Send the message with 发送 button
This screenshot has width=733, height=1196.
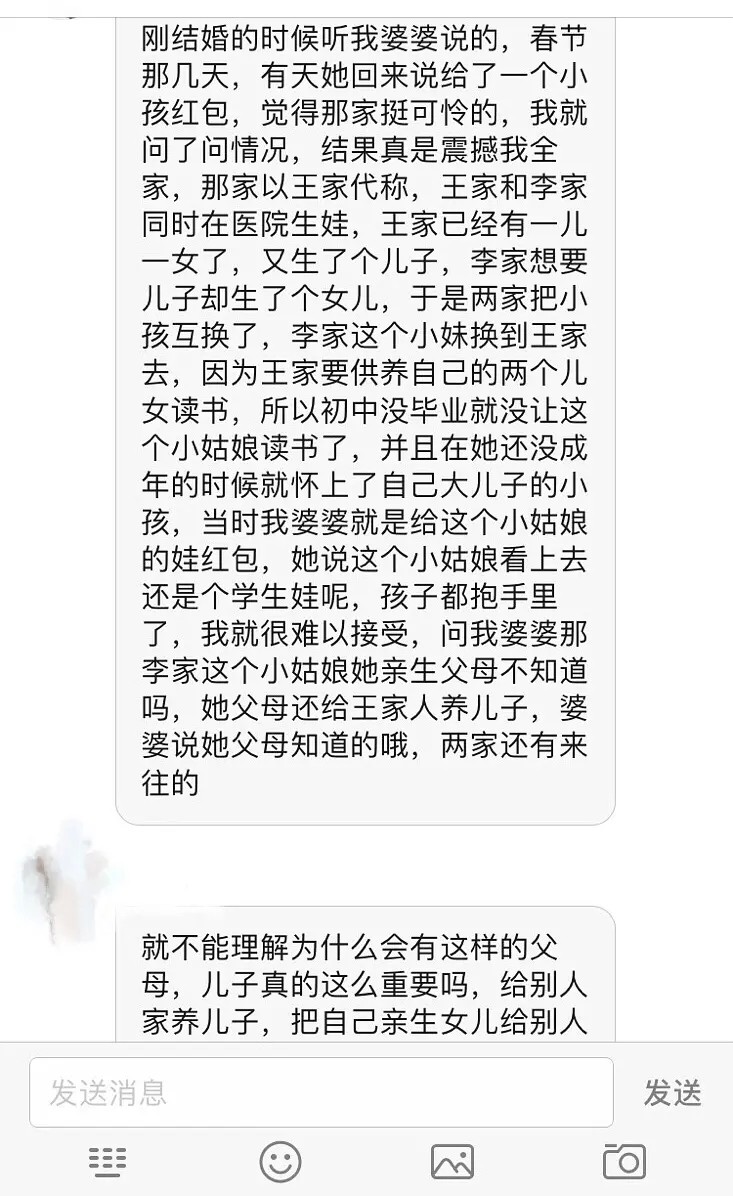click(672, 1093)
